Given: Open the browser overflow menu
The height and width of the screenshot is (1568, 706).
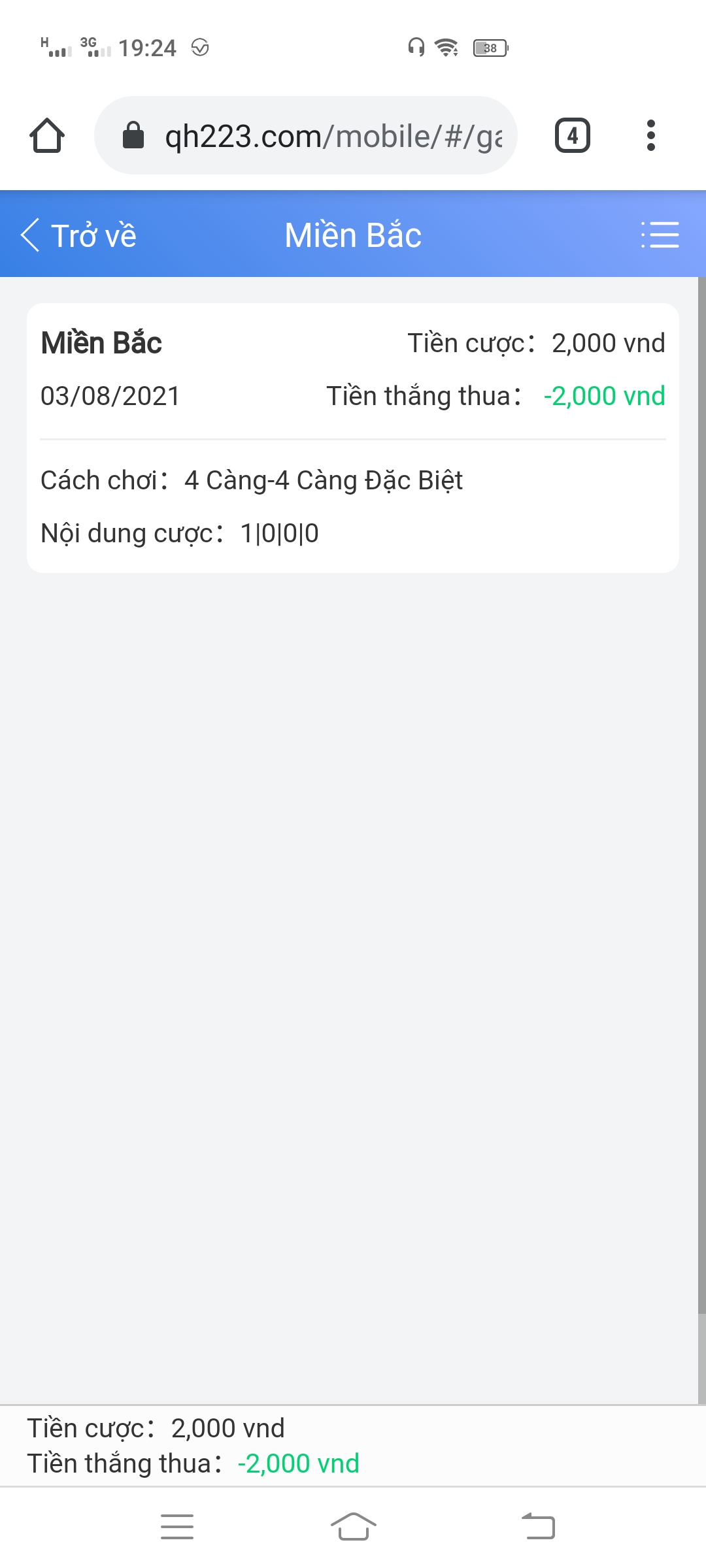Looking at the screenshot, I should click(650, 136).
